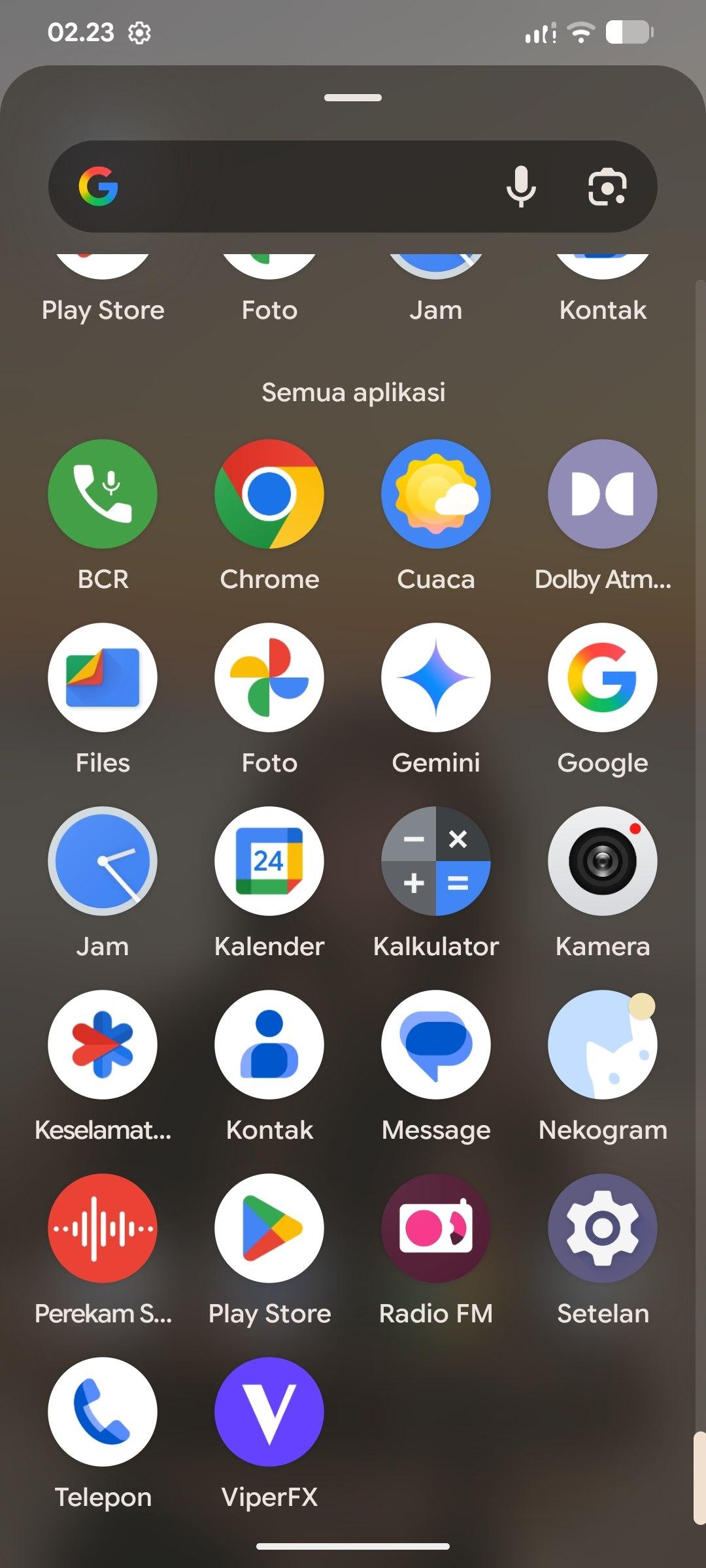The image size is (706, 1568).
Task: Open the Kalender app
Action: (x=269, y=861)
